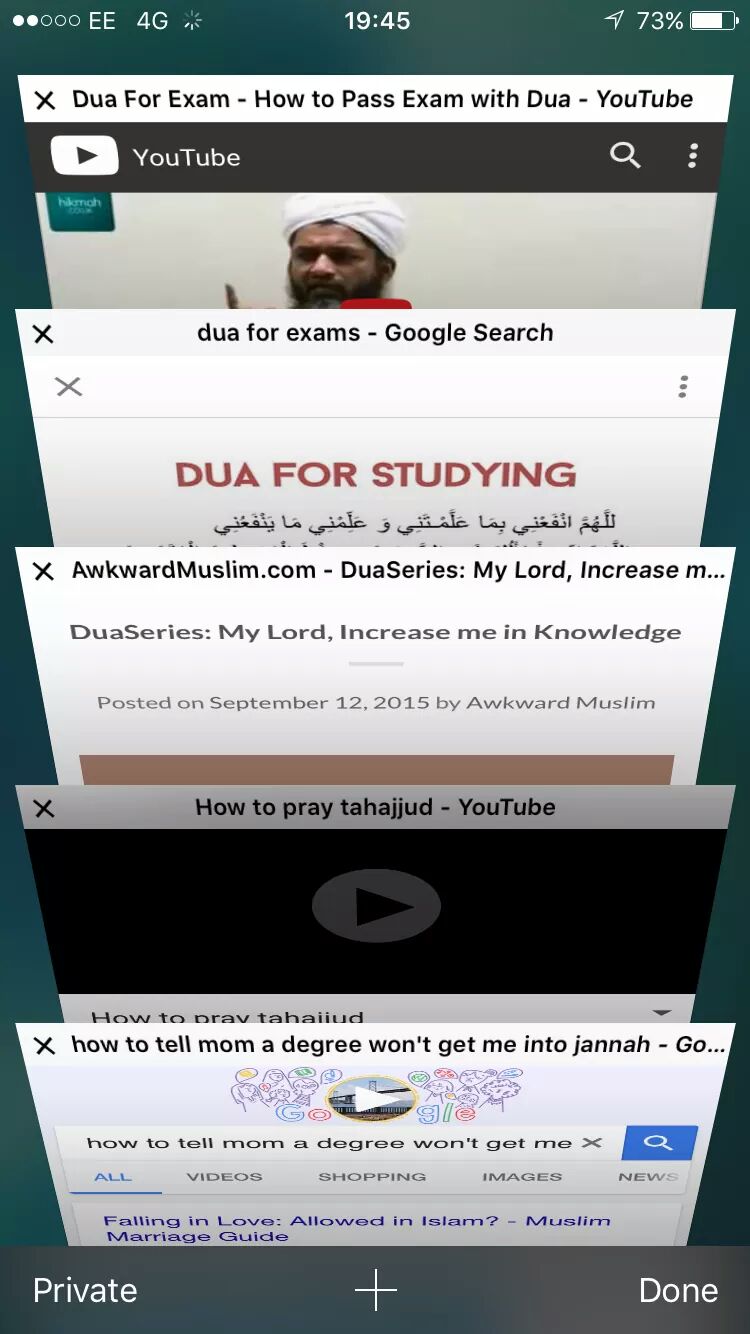
Task: Close the AwkwardMuslim.com tab
Action: pyautogui.click(x=43, y=571)
